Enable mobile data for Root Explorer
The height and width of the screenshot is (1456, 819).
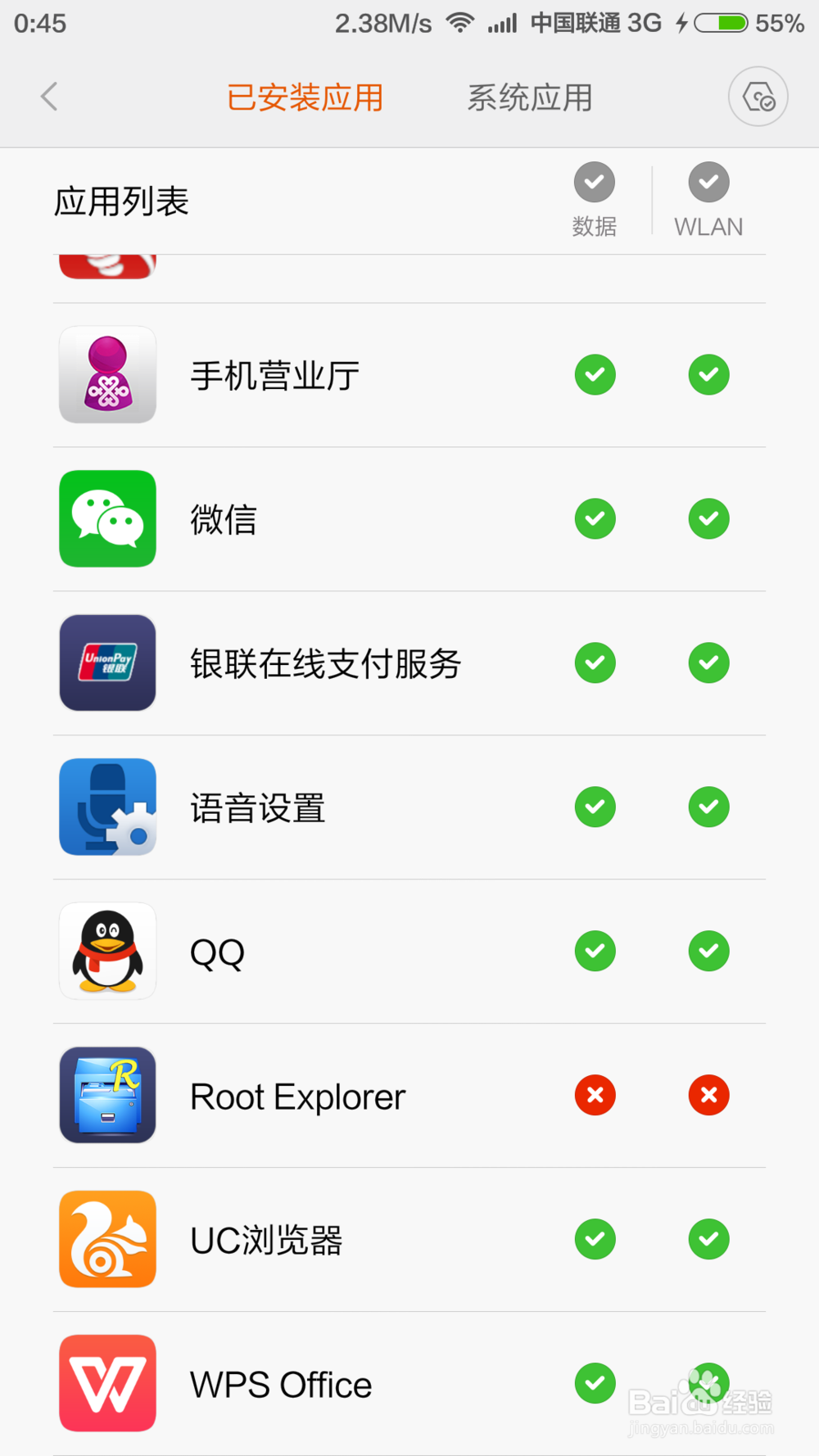(x=595, y=1096)
